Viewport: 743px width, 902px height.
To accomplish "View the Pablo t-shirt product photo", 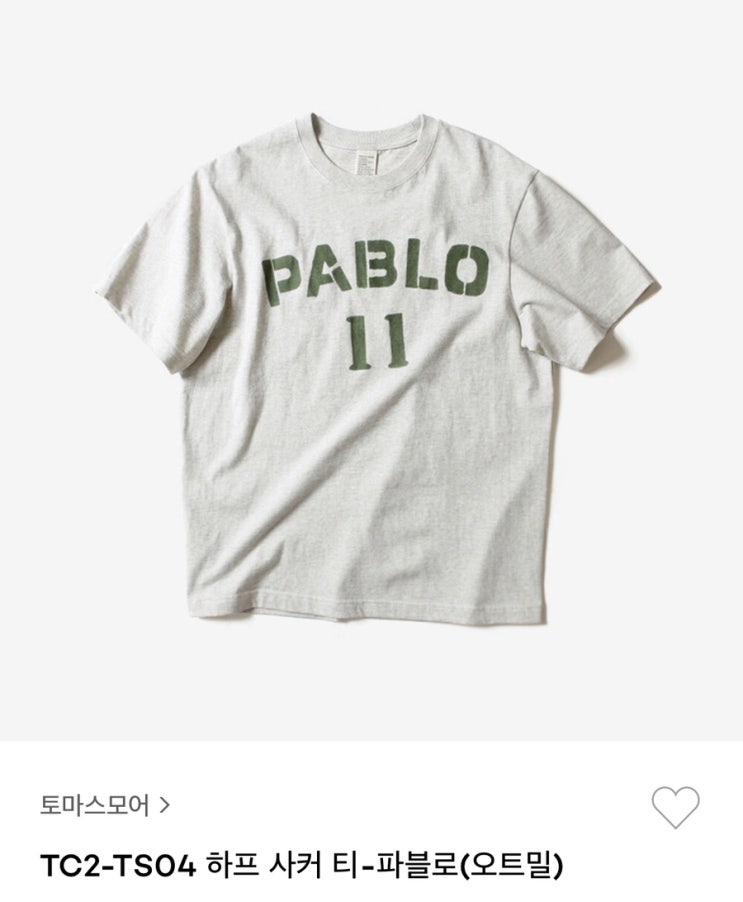I will pyautogui.click(x=371, y=370).
